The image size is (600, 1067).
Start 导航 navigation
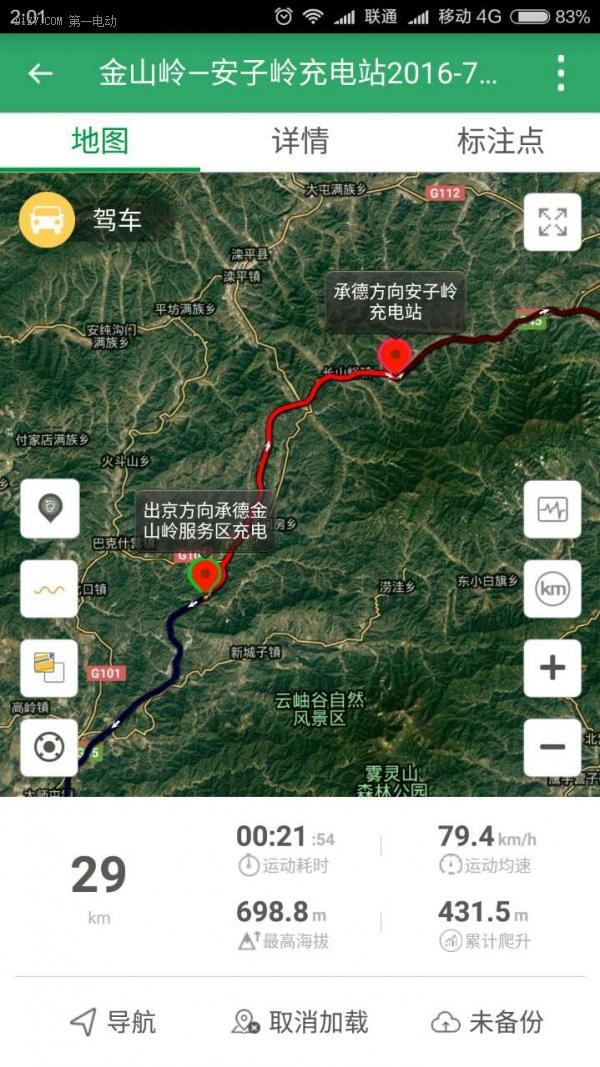point(114,1022)
